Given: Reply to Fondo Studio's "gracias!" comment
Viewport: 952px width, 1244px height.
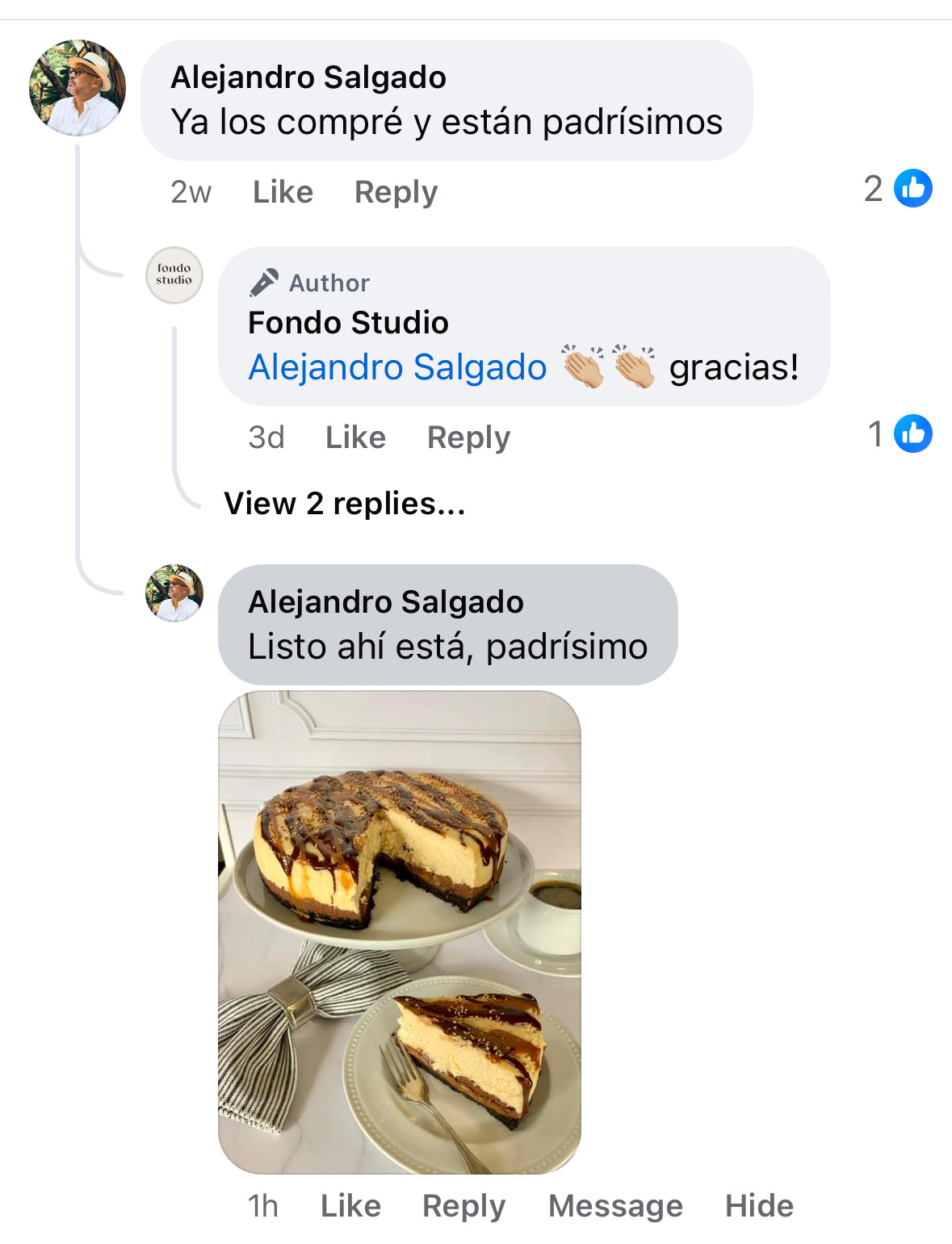Looking at the screenshot, I should (x=468, y=438).
